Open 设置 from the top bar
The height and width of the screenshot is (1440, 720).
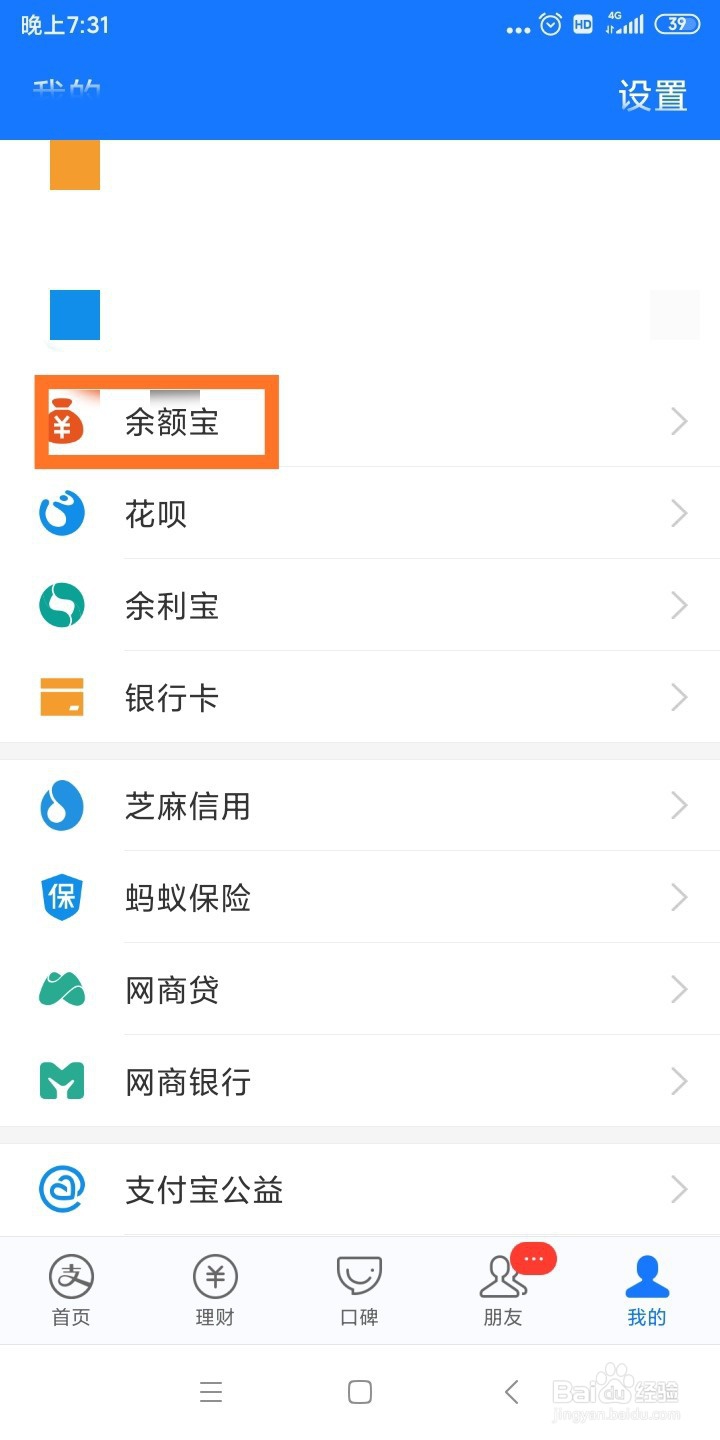click(651, 95)
